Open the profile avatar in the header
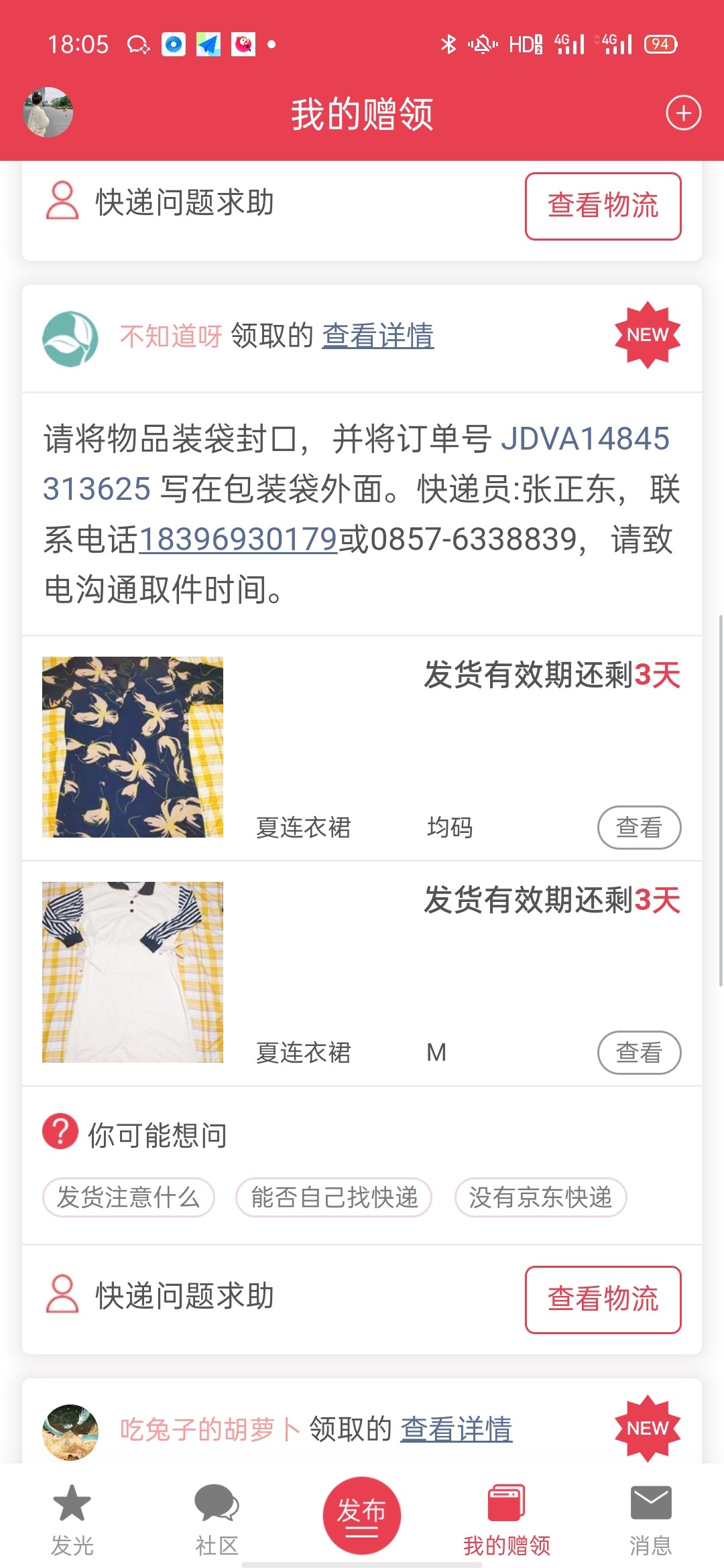Viewport: 724px width, 1568px height. click(48, 113)
